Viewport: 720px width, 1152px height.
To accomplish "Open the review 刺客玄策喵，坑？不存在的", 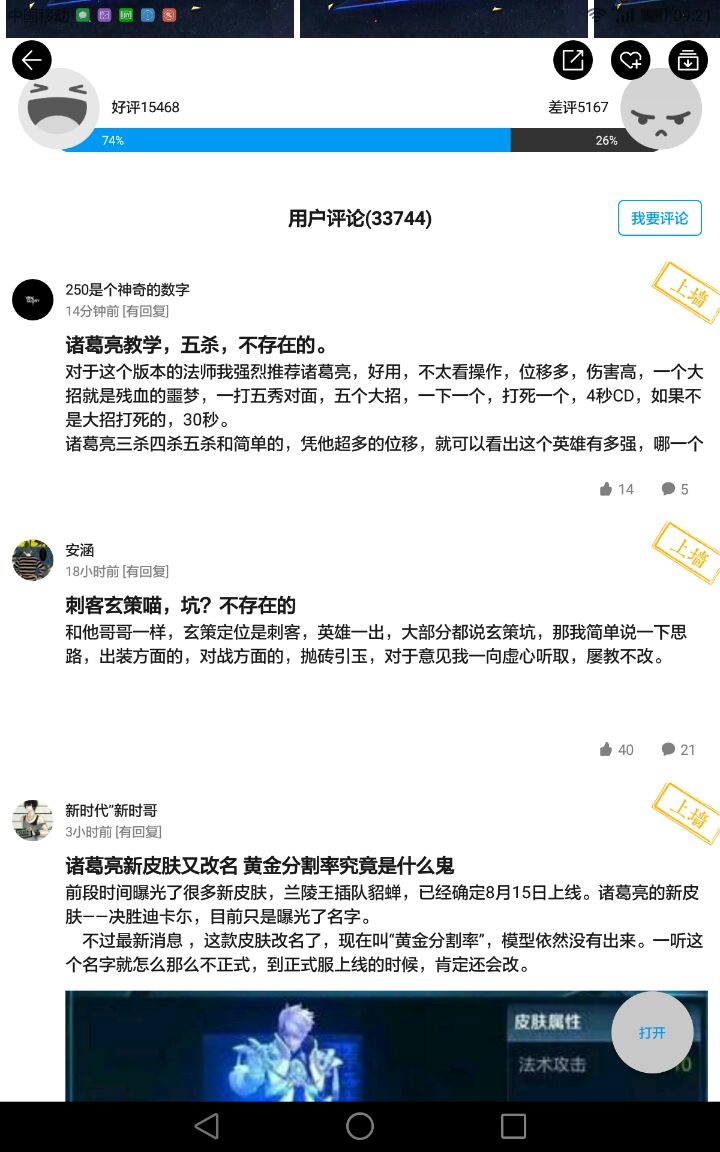I will (x=181, y=605).
